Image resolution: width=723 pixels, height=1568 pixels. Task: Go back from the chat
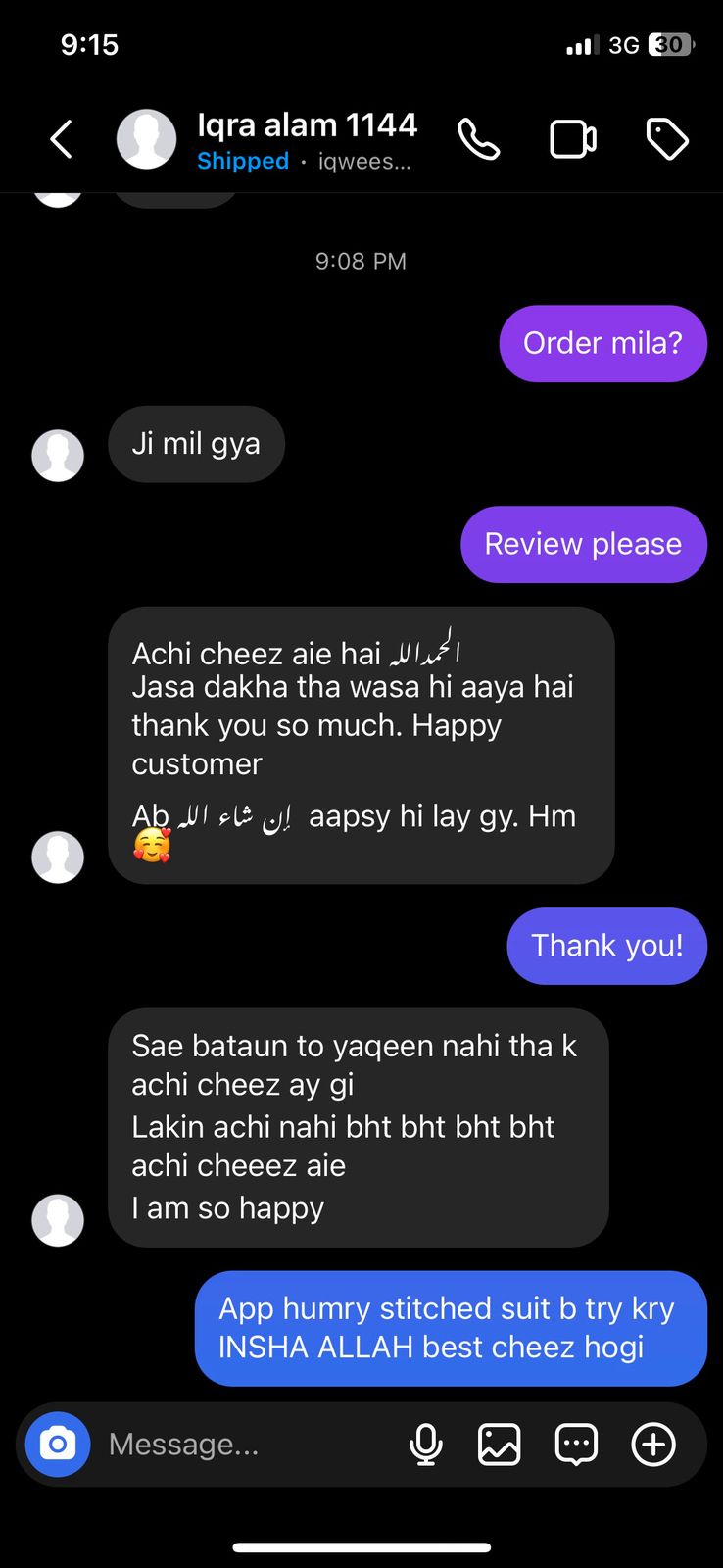pos(61,139)
